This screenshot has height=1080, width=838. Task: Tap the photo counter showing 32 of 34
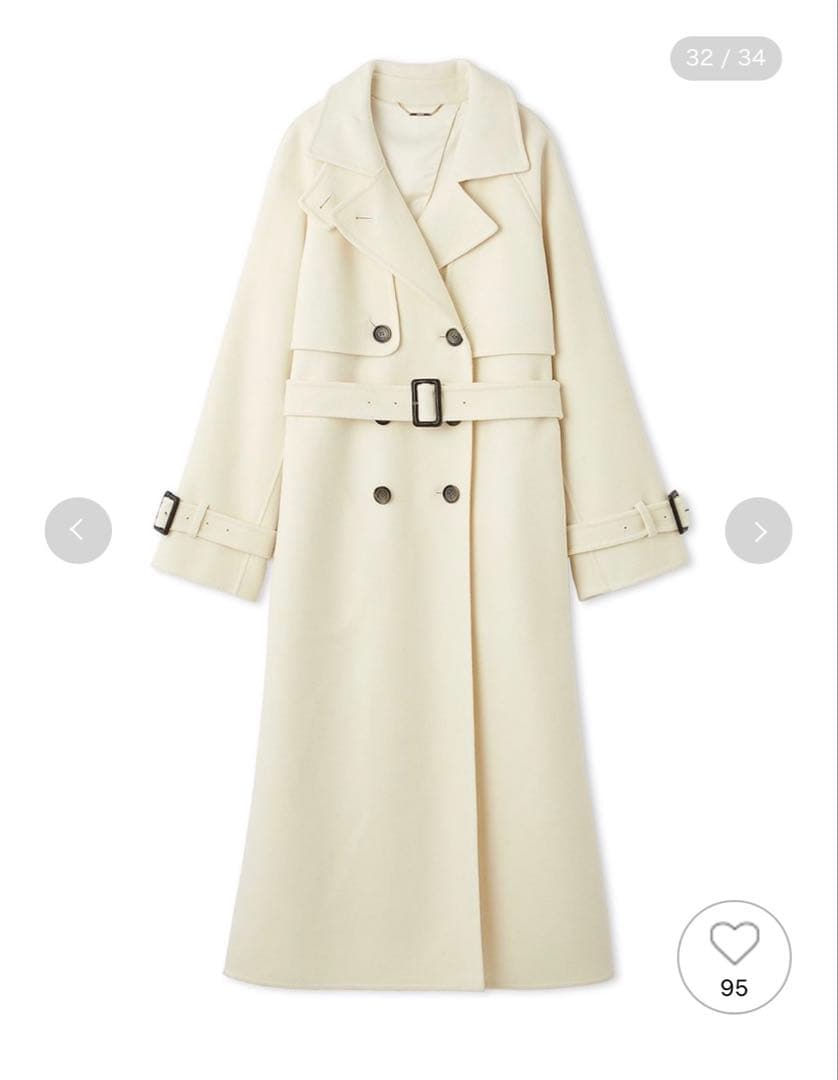point(723,58)
